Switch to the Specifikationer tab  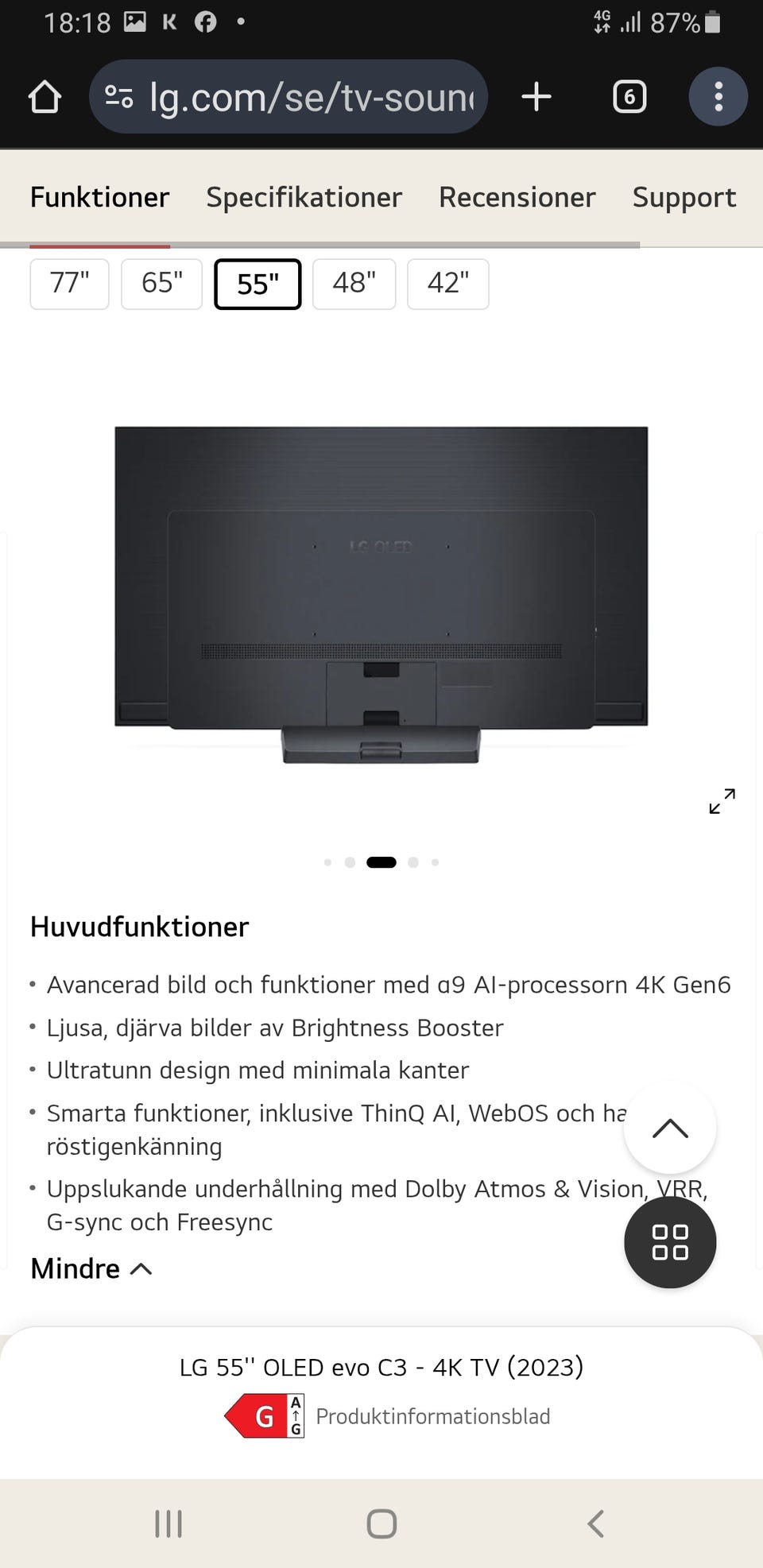[304, 197]
